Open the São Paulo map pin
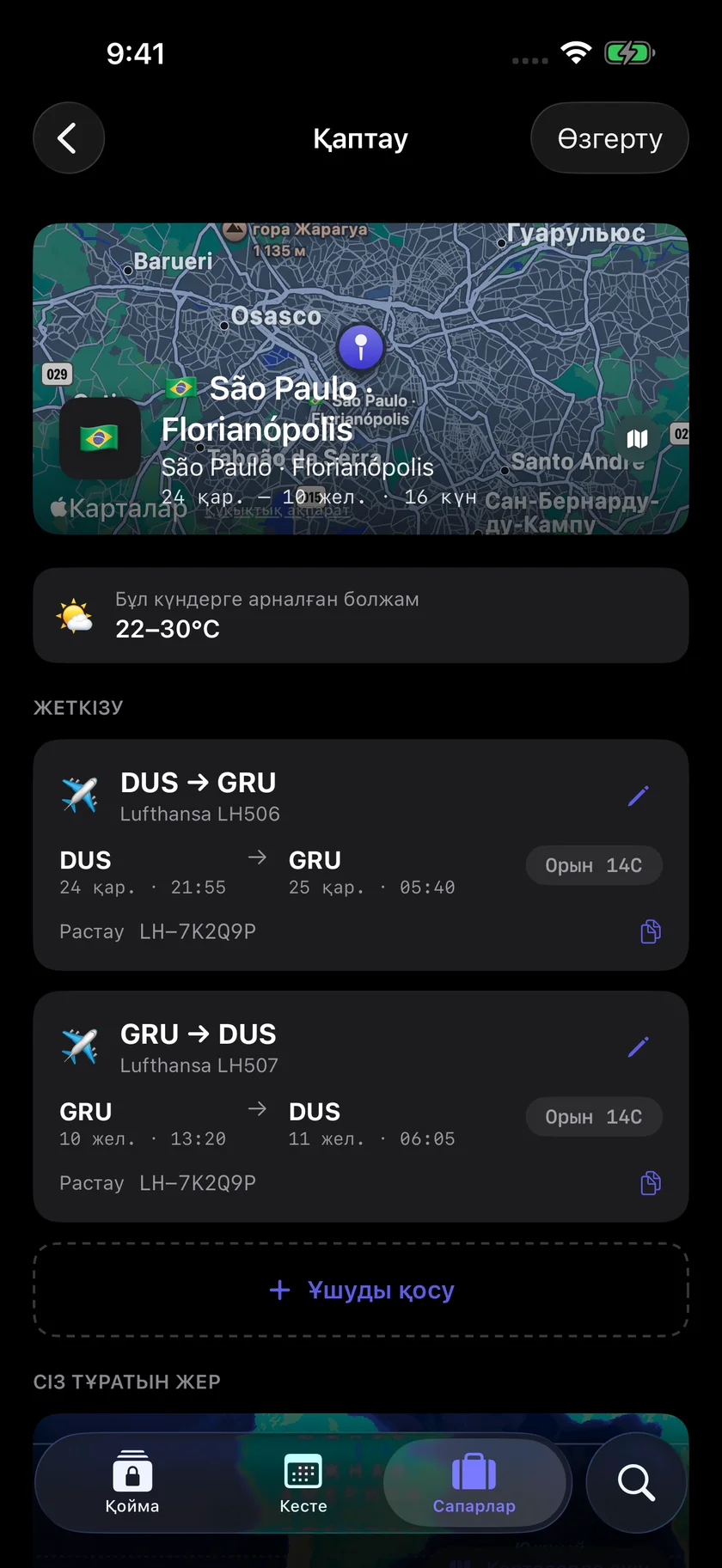Viewport: 722px width, 1568px height. [x=361, y=346]
